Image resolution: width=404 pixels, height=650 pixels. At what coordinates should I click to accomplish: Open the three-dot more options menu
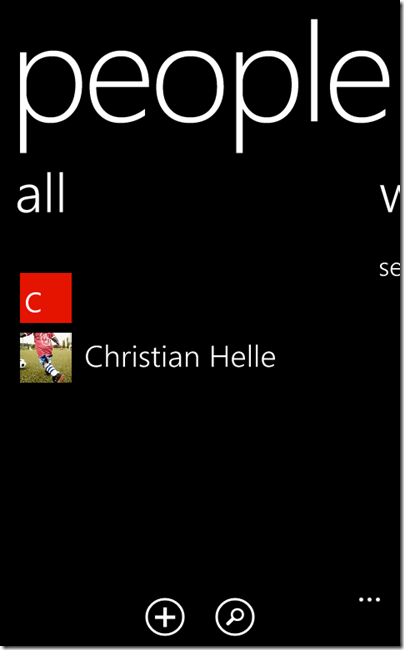(x=369, y=599)
